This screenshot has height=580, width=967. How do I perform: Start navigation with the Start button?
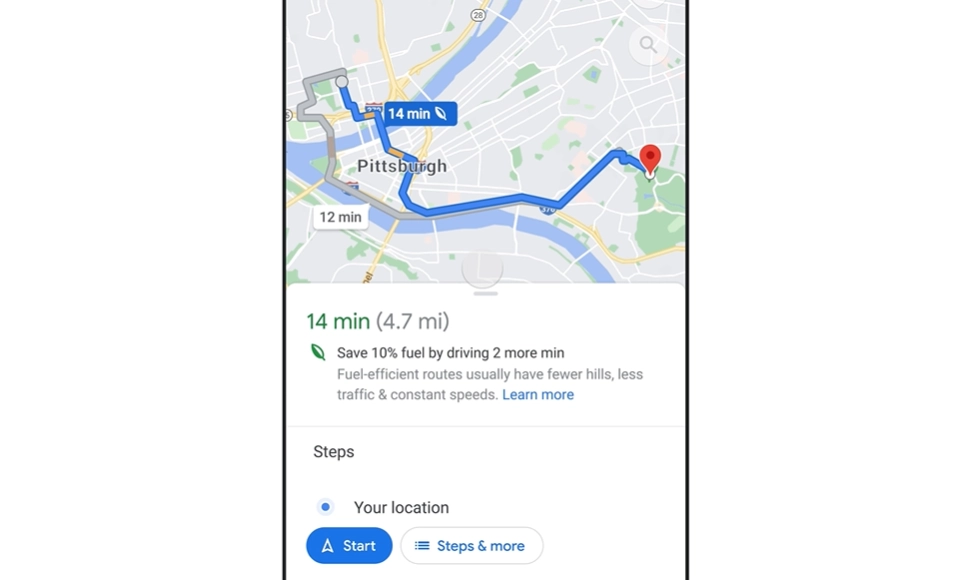pos(349,545)
